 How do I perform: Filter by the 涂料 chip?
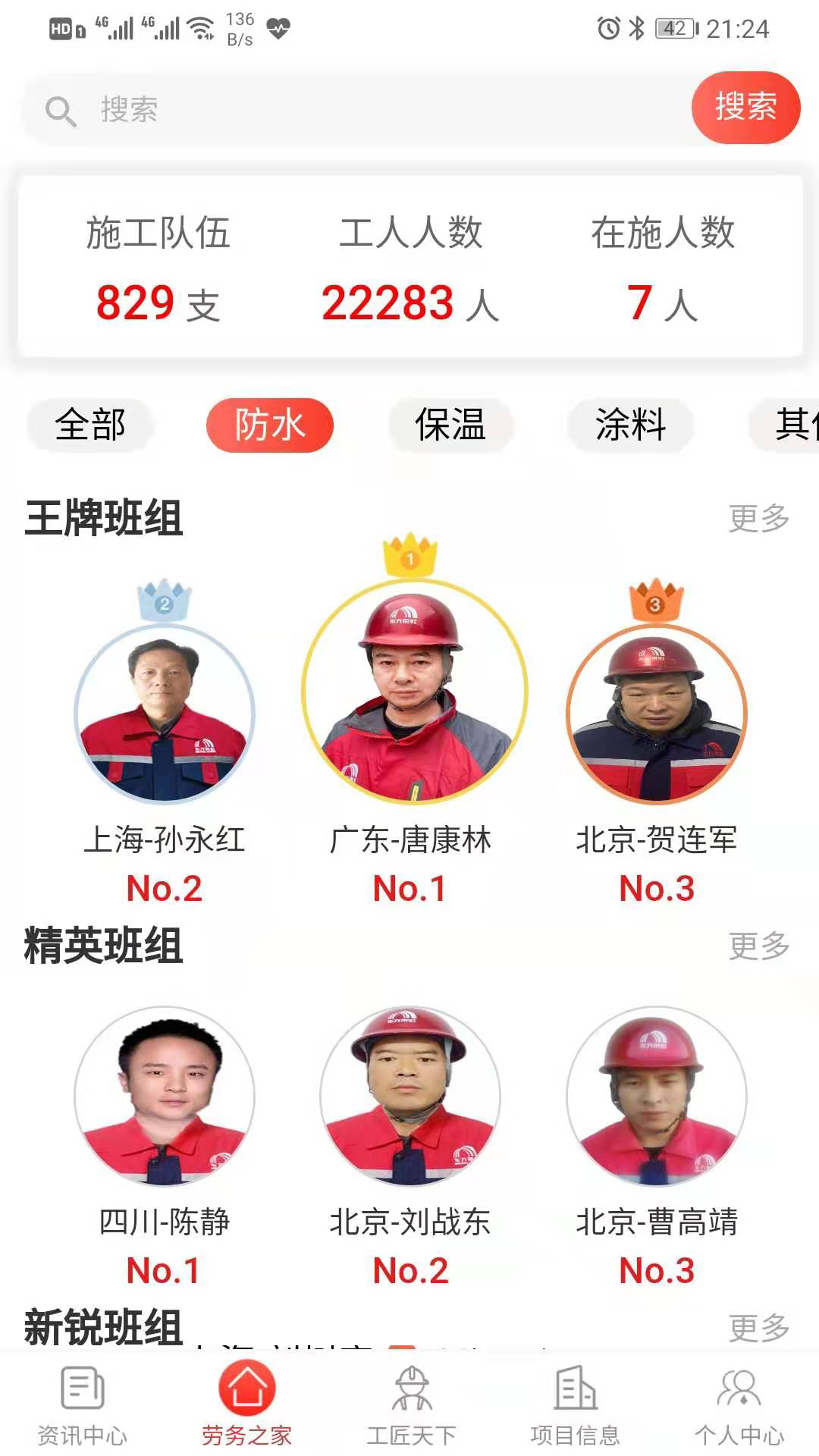pyautogui.click(x=630, y=425)
